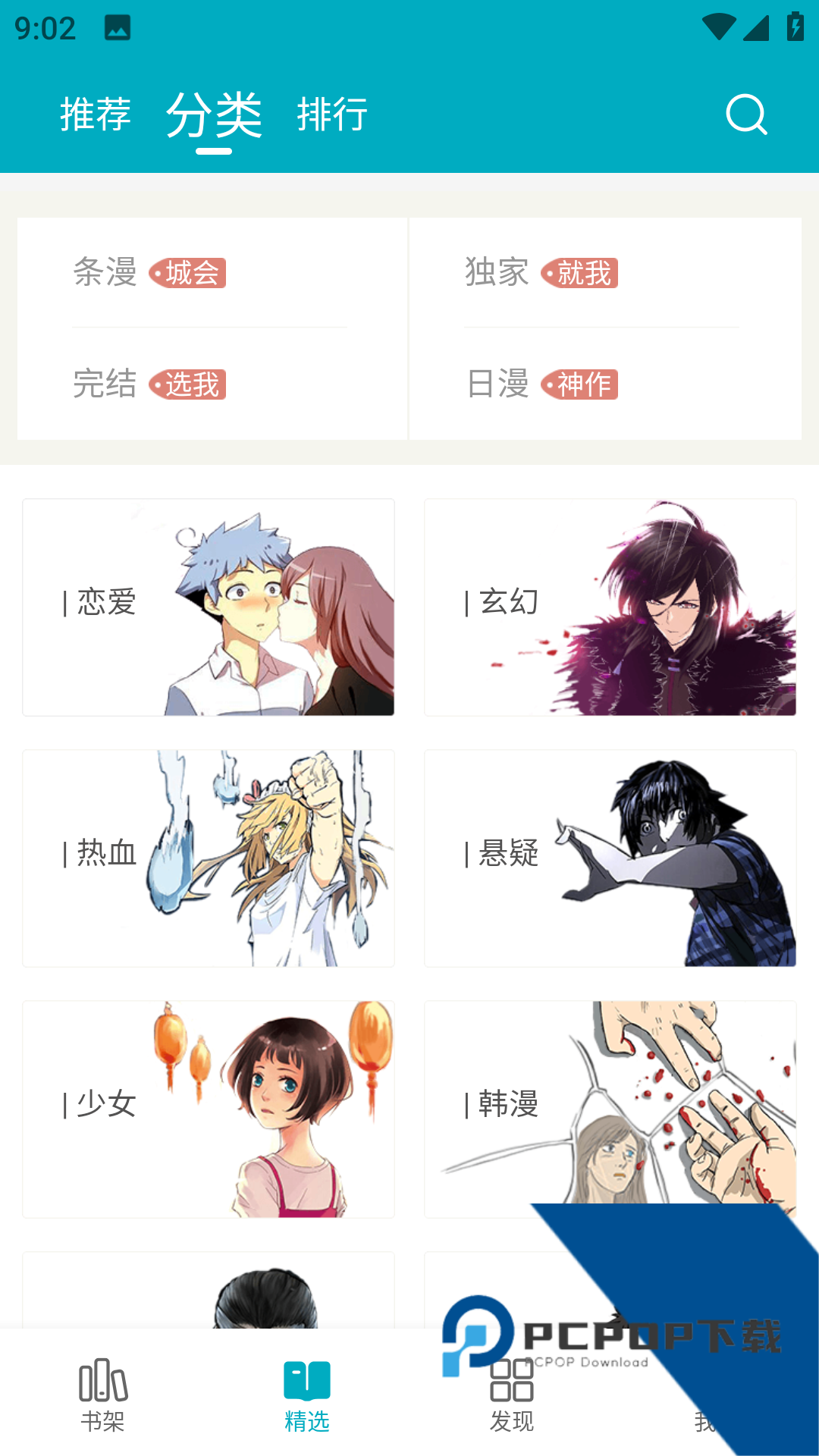This screenshot has height=1456, width=819.
Task: Switch to the 排行 tab
Action: (331, 115)
